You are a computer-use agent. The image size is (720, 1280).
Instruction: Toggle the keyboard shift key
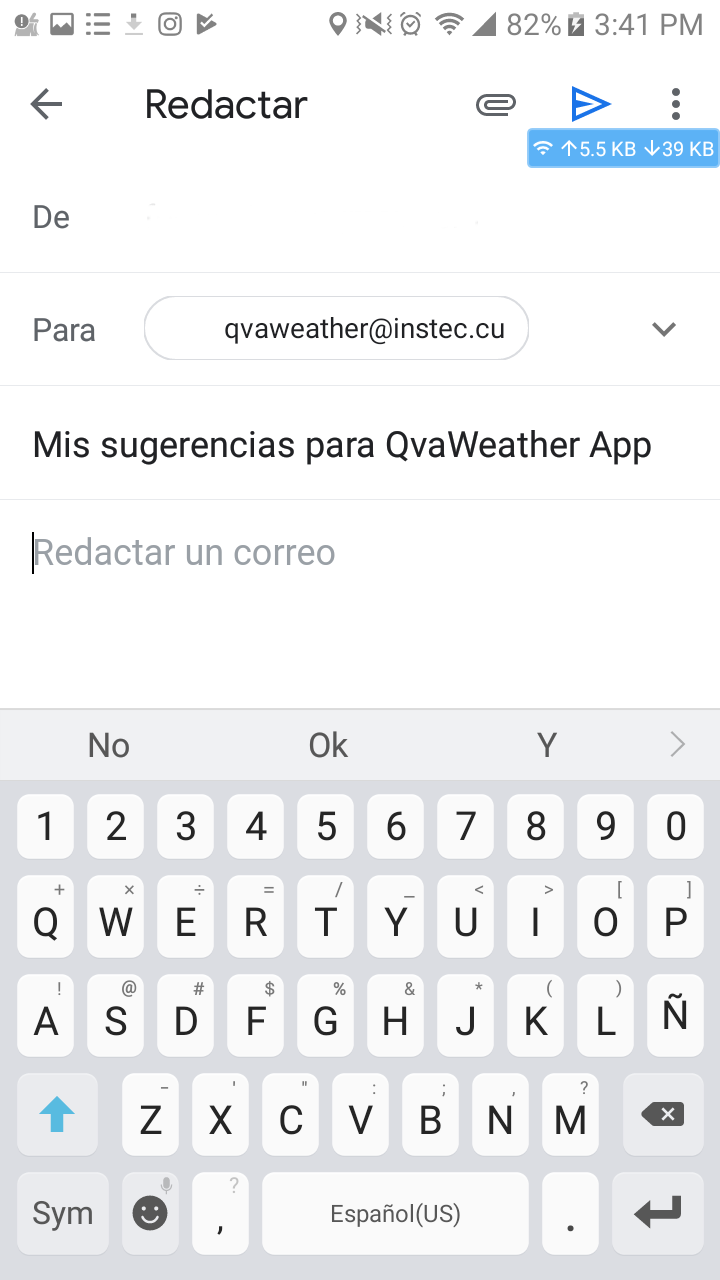pyautogui.click(x=58, y=1114)
